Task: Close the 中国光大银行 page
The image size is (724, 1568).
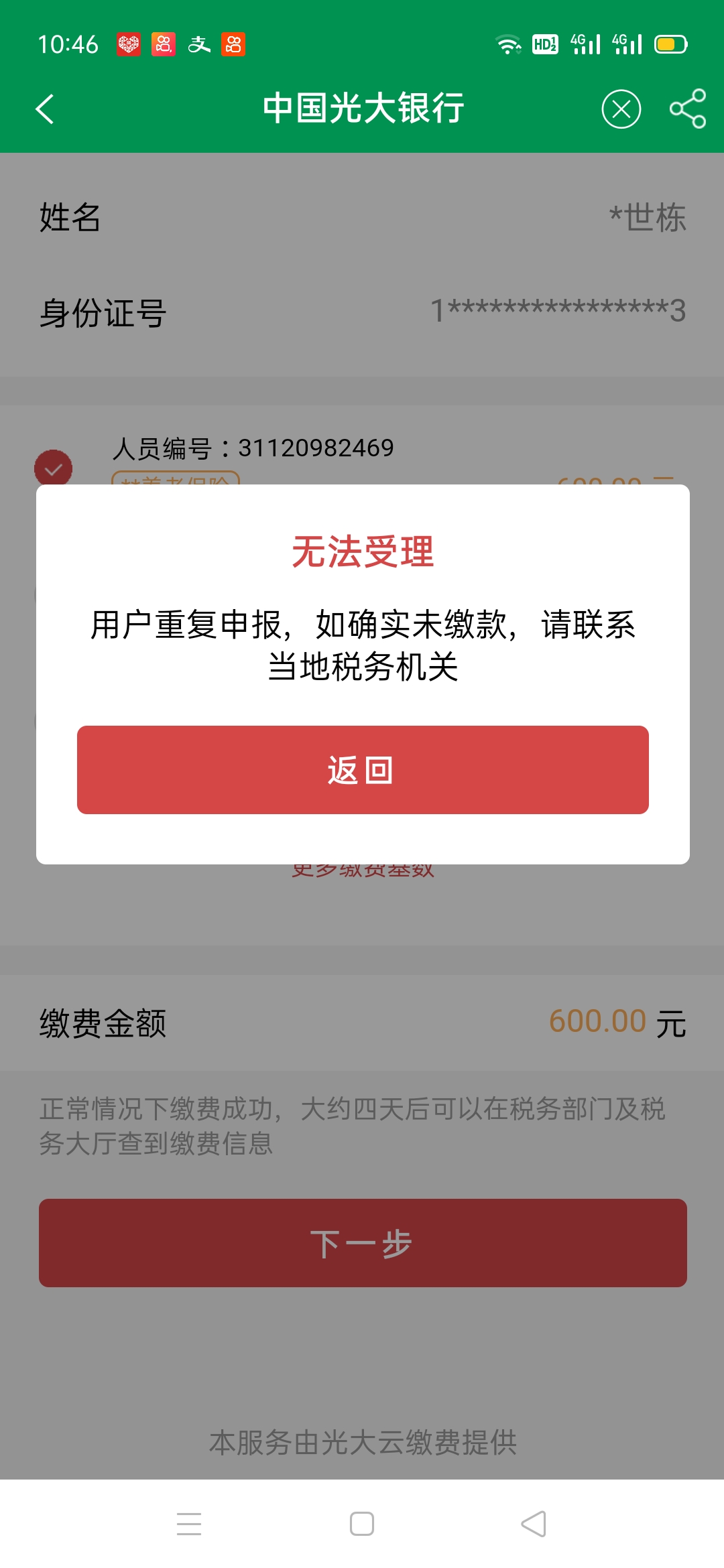Action: pyautogui.click(x=621, y=109)
